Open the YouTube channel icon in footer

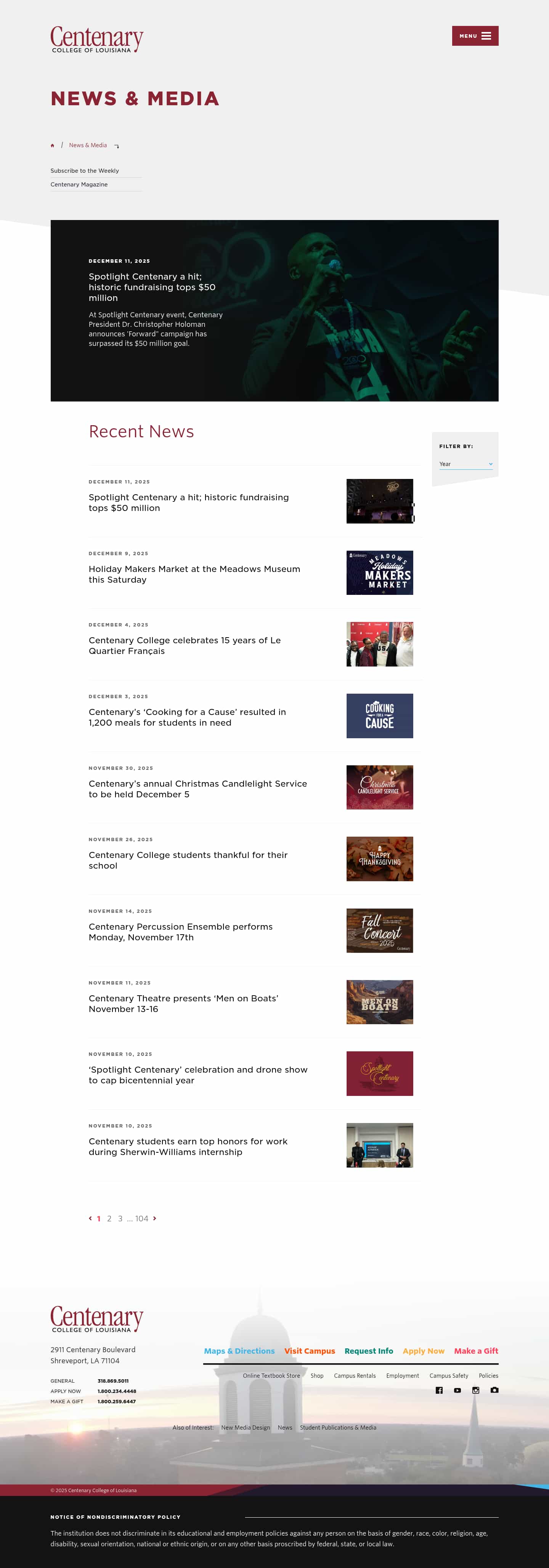[x=457, y=1390]
